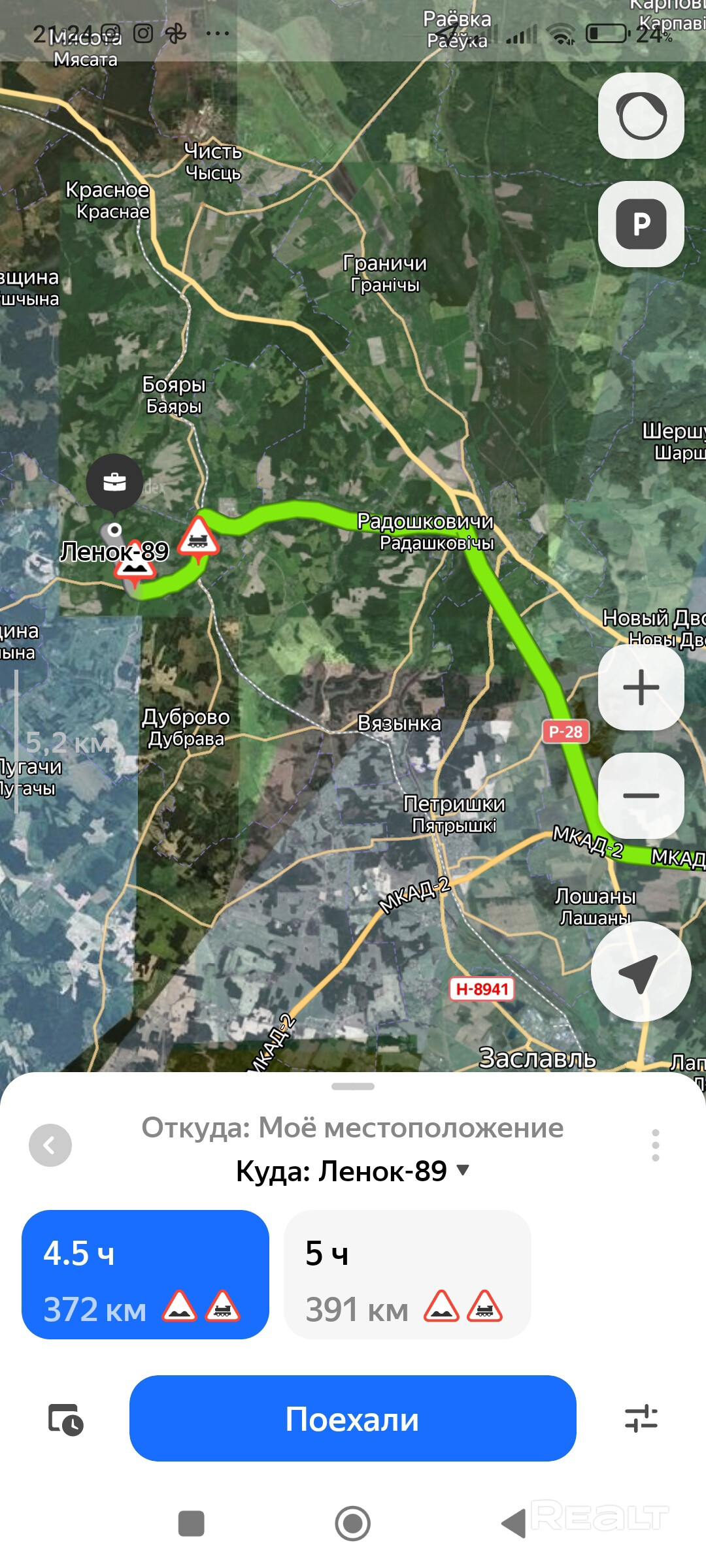
Task: Select the 4.5 ч 372 км route
Action: coord(145,1274)
